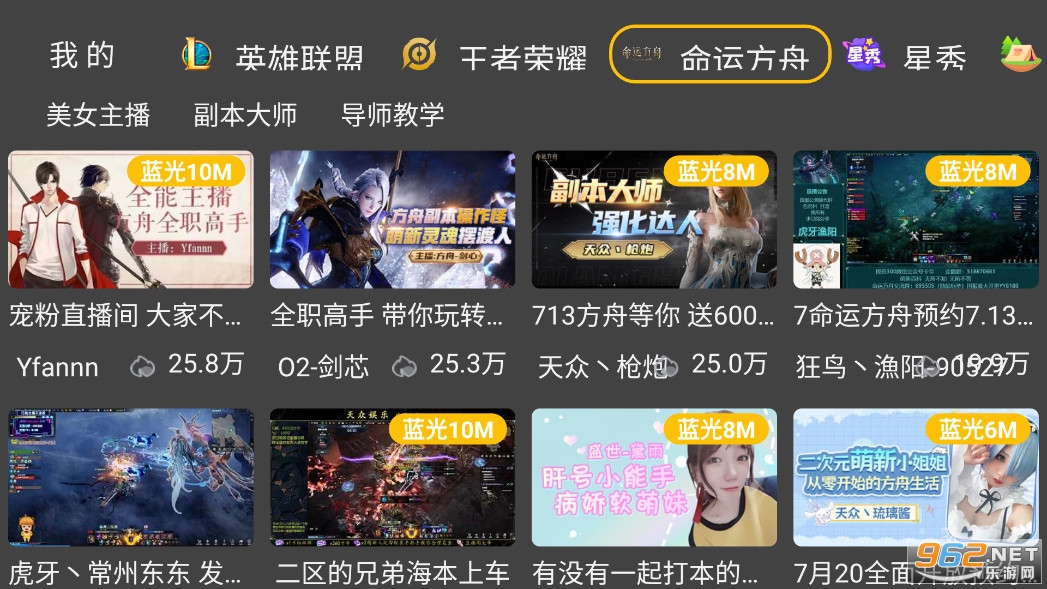Open the 7月20全面 stream by 琉璃酱

click(915, 478)
